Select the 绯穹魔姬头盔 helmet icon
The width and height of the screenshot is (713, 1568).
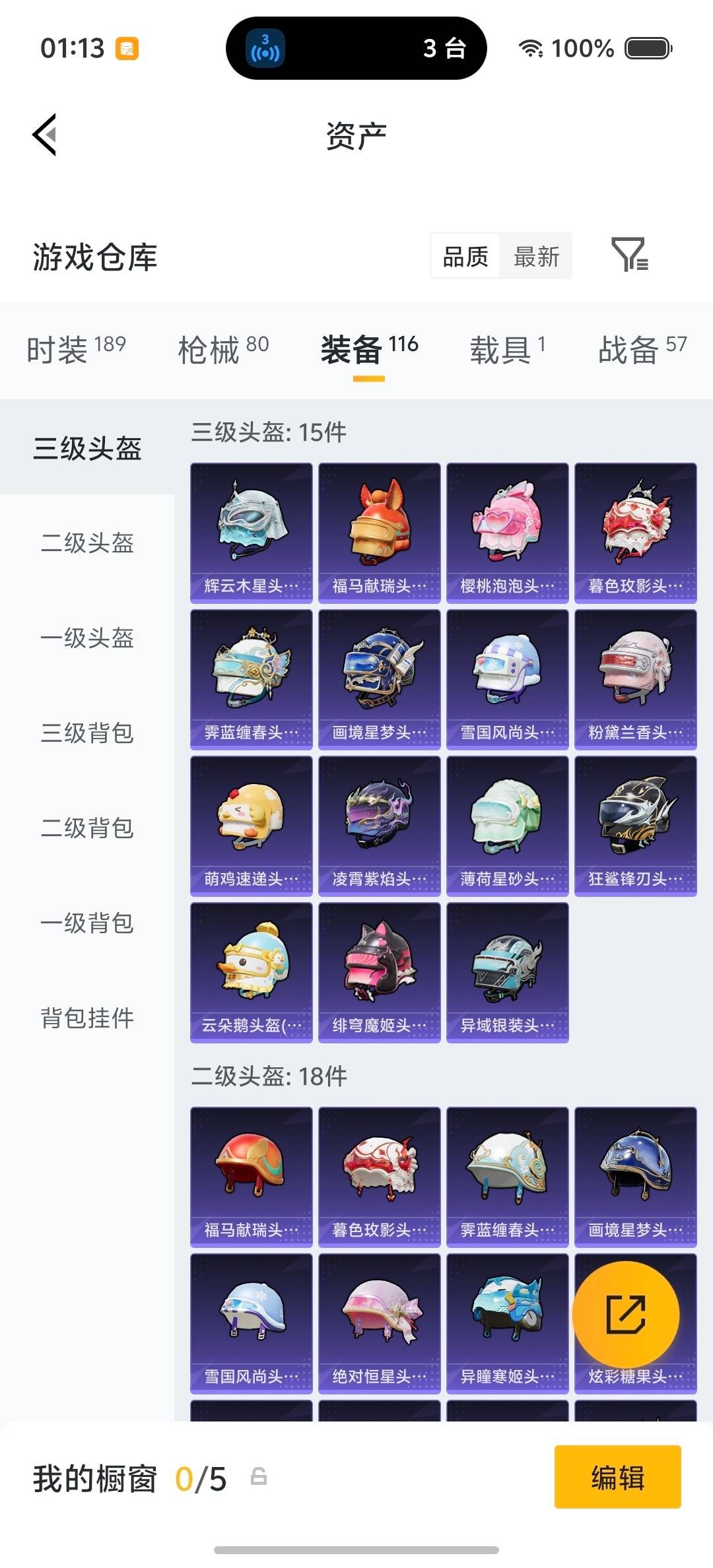click(x=379, y=971)
